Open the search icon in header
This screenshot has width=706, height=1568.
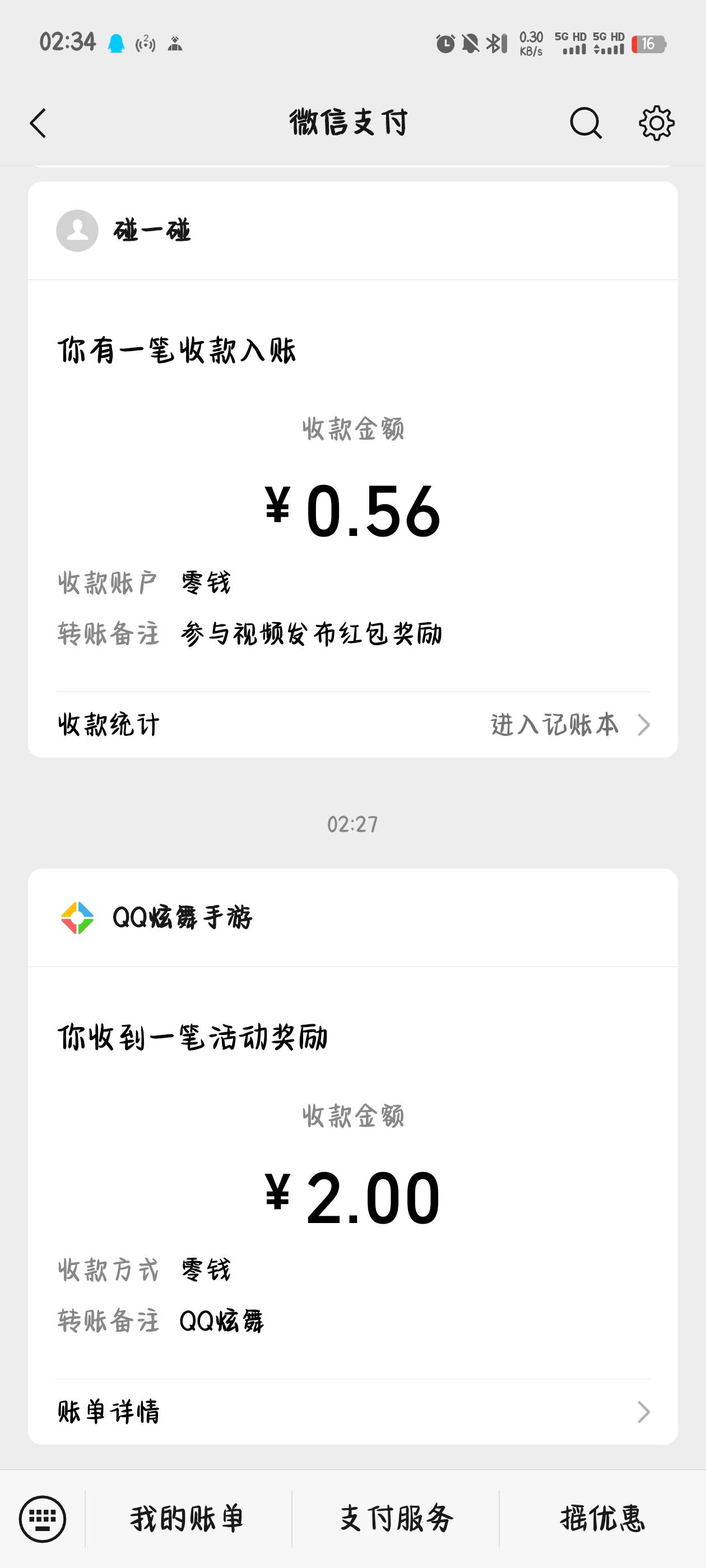586,124
